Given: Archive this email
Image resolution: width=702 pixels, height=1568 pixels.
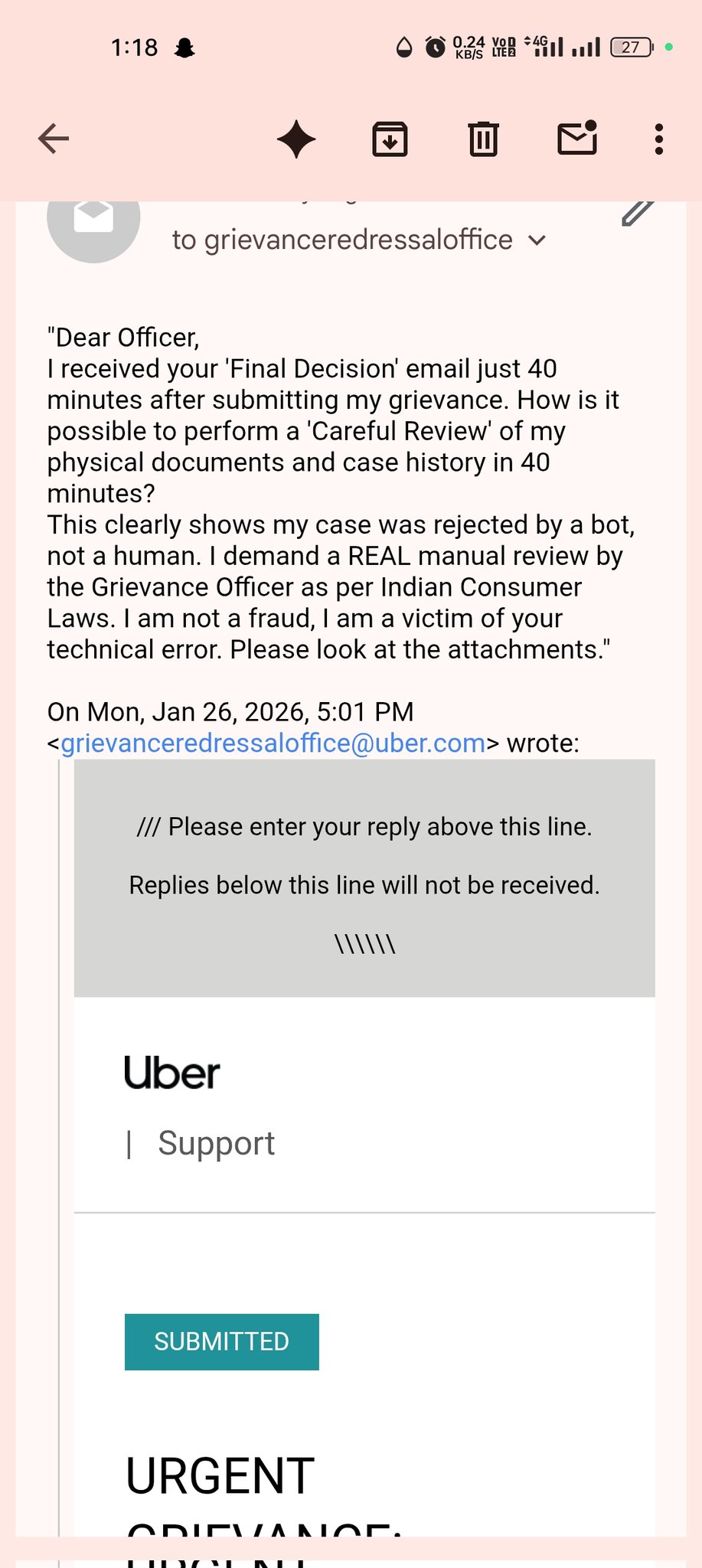Looking at the screenshot, I should point(390,139).
